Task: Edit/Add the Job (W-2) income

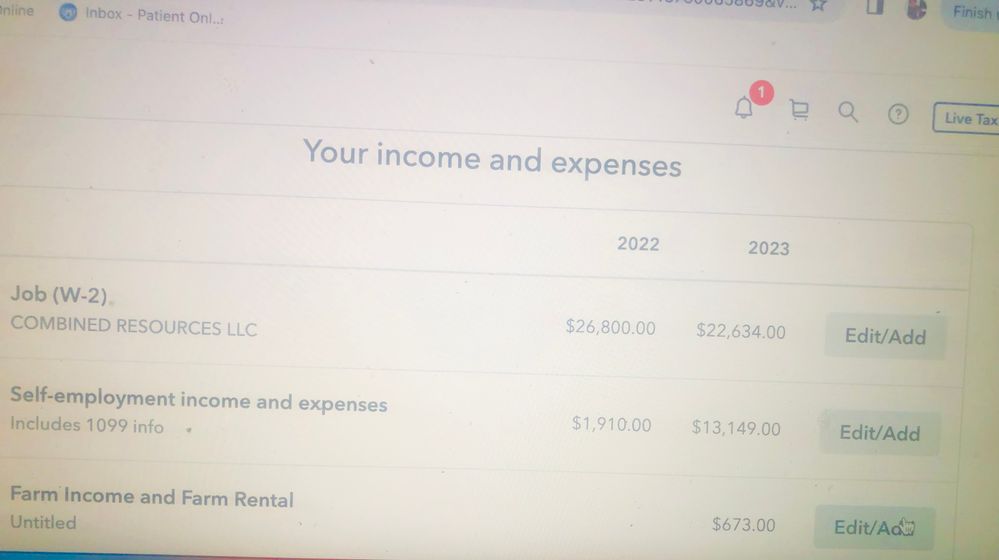Action: (x=885, y=336)
